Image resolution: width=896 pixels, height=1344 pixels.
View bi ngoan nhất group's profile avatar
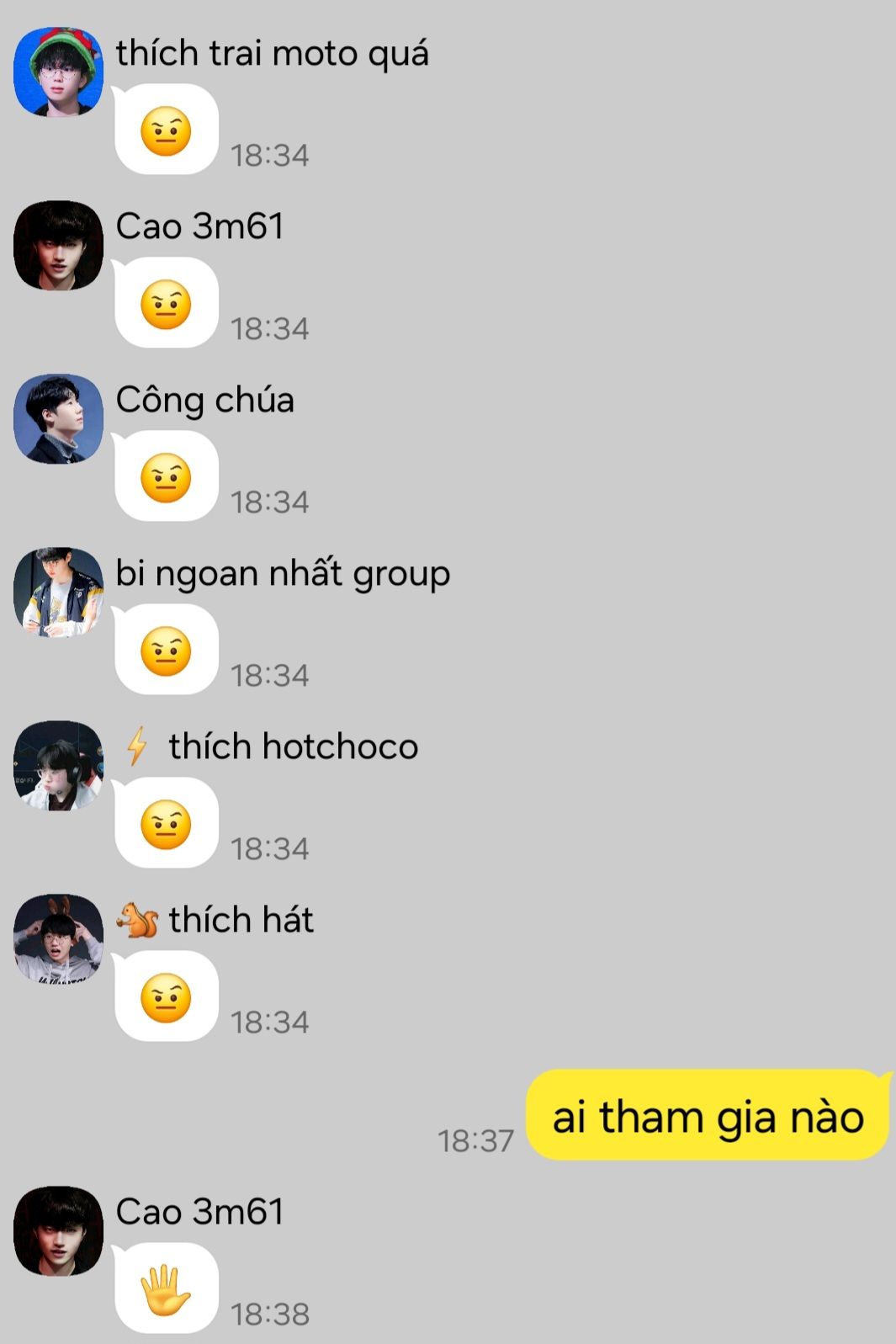tap(58, 592)
